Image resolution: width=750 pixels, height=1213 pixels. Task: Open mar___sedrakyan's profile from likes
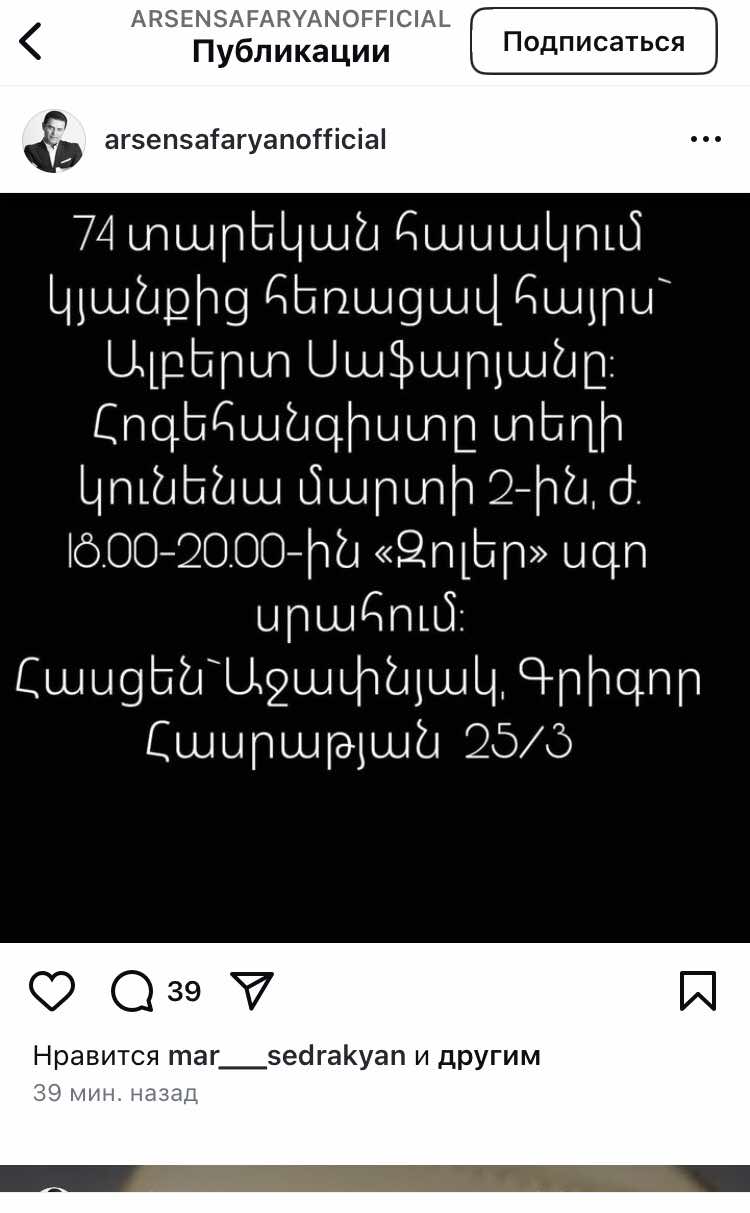pyautogui.click(x=286, y=1056)
